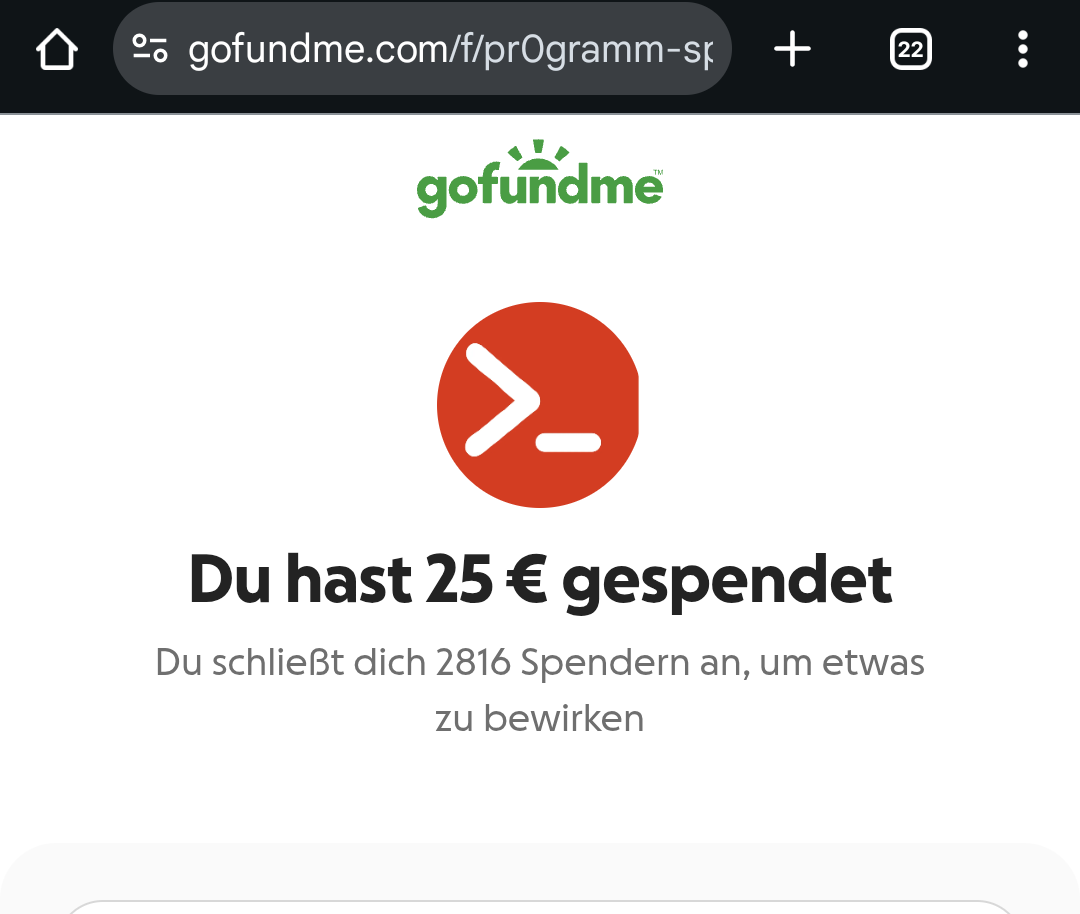Go to the browser home page
Viewport: 1080px width, 914px height.
point(57,49)
